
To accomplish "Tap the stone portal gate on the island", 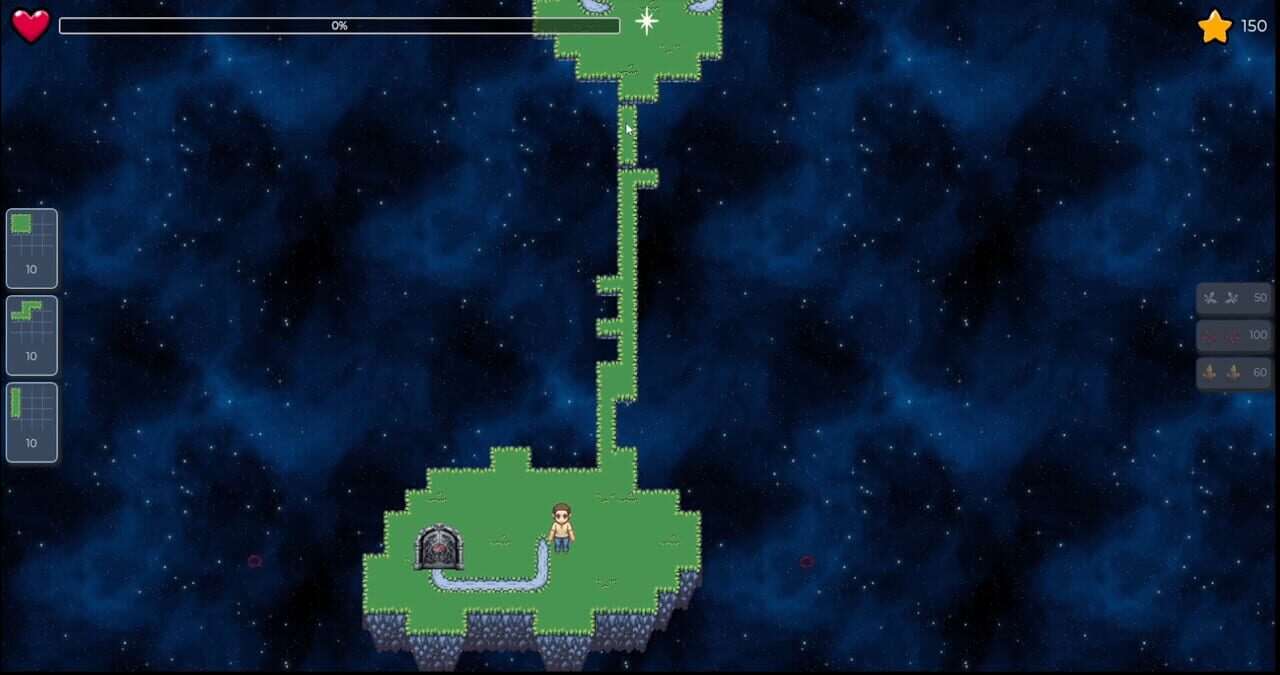I will tap(439, 548).
